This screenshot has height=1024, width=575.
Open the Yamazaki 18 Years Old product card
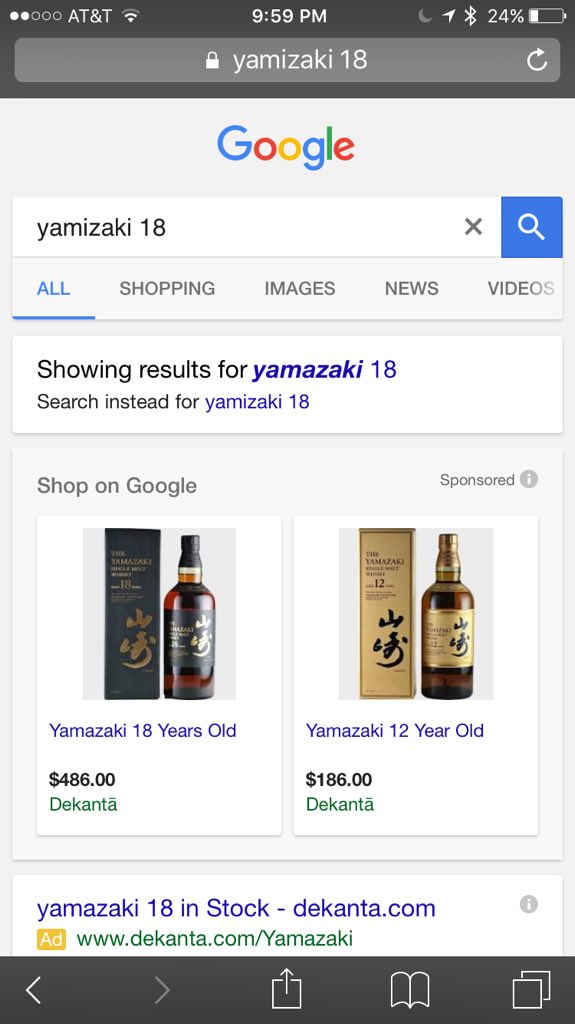tap(159, 675)
